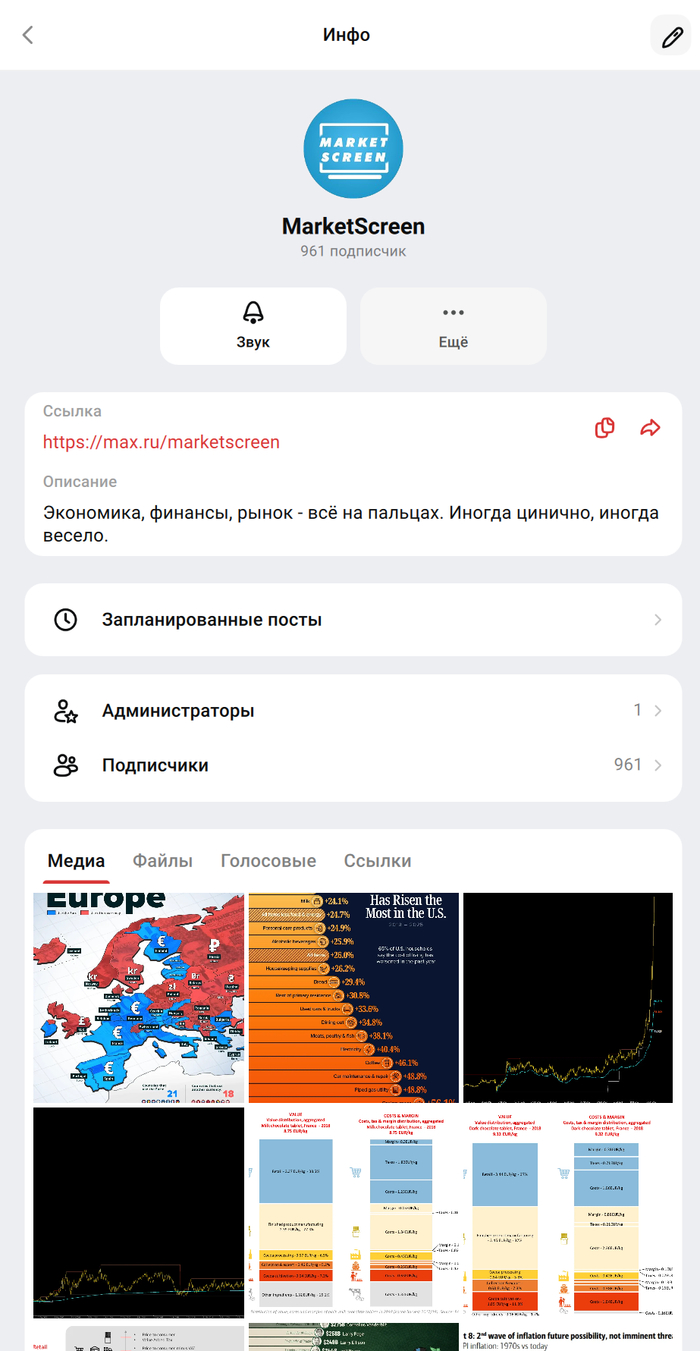The width and height of the screenshot is (700, 1351).
Task: View the MarketScreen channel avatar
Action: click(x=353, y=149)
